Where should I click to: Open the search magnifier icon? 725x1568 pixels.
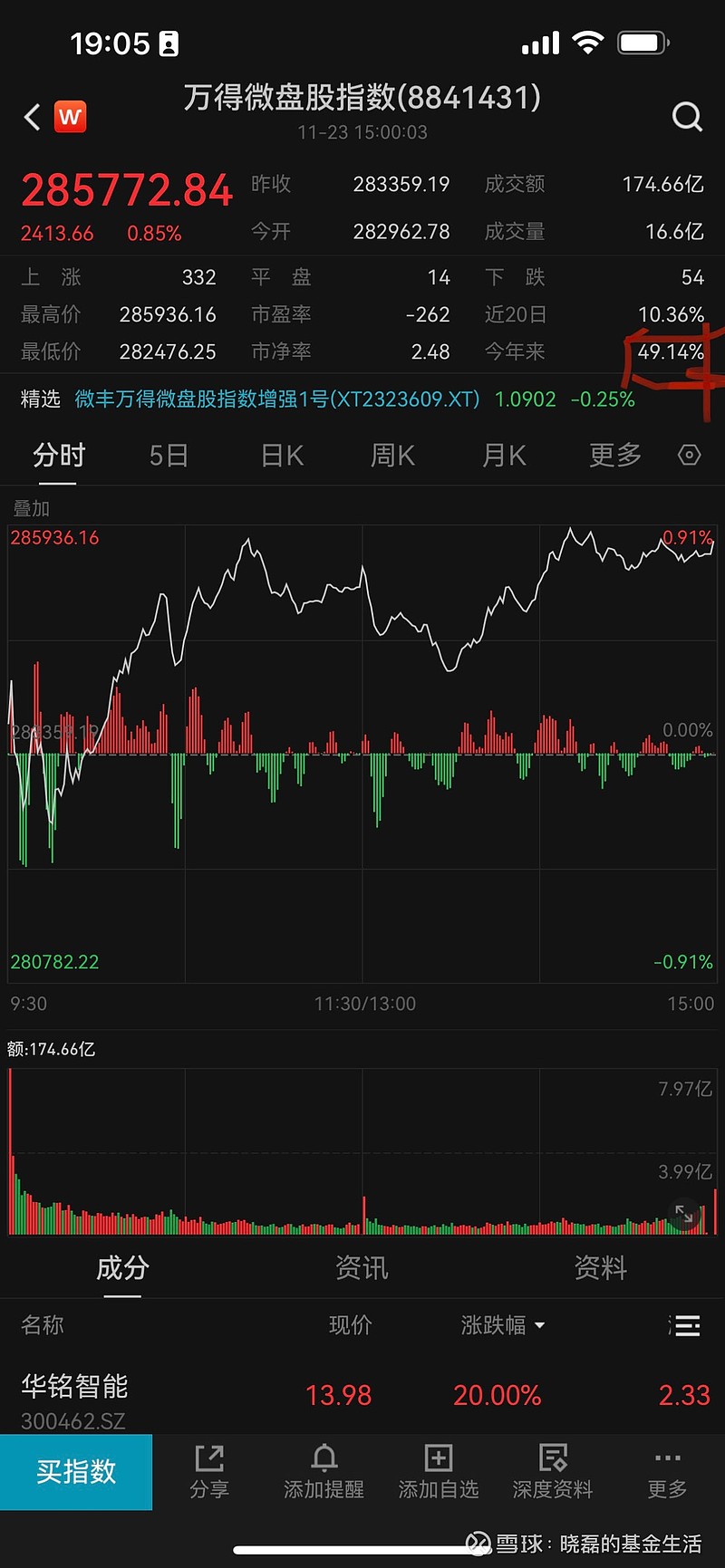[x=687, y=117]
